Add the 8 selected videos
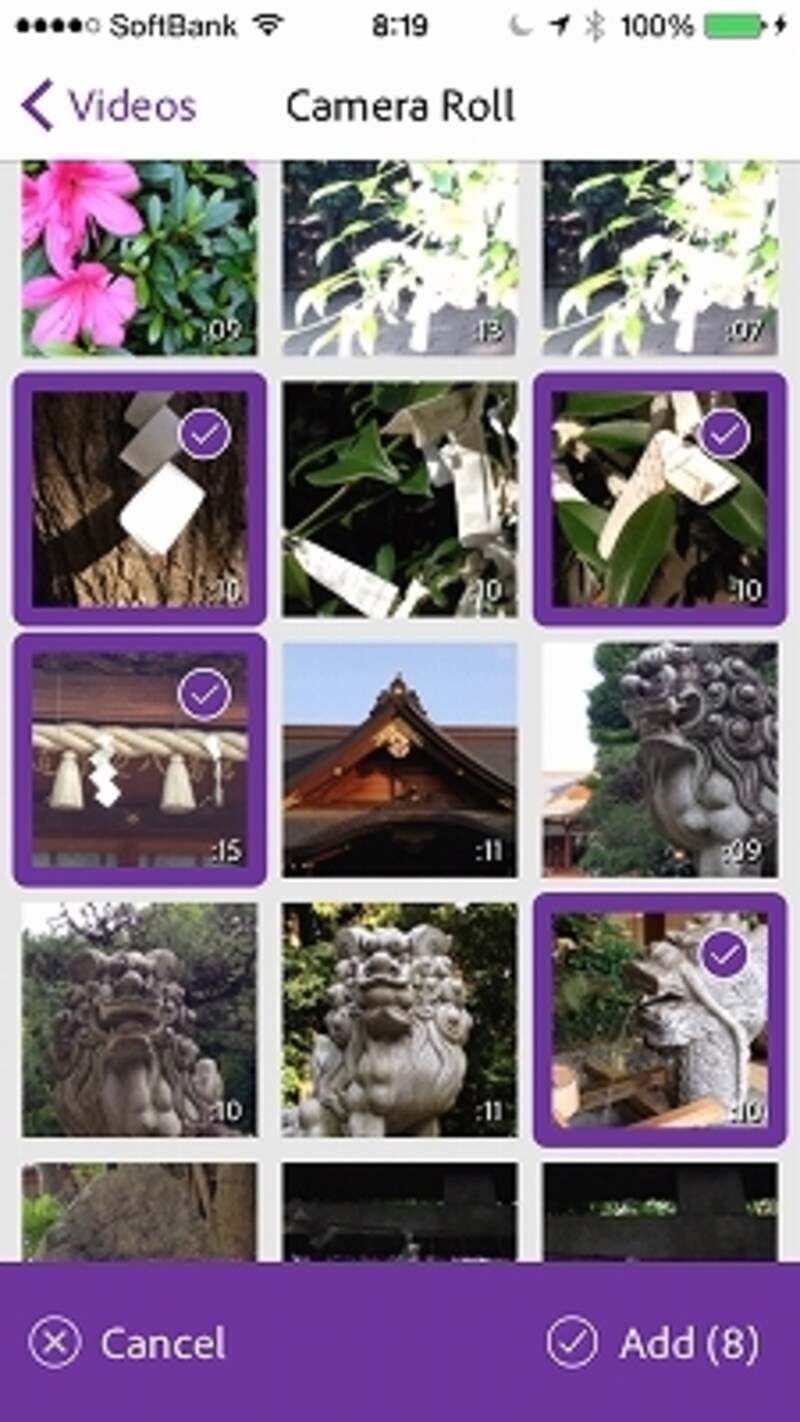 coord(653,1342)
